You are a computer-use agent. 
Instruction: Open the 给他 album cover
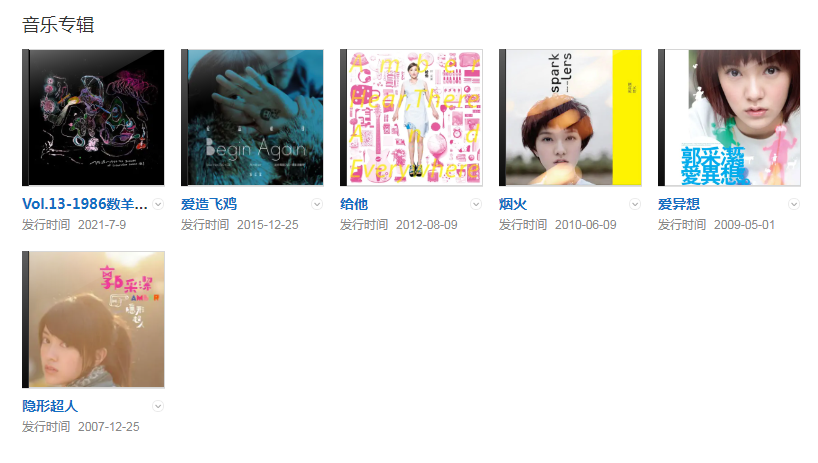click(411, 118)
